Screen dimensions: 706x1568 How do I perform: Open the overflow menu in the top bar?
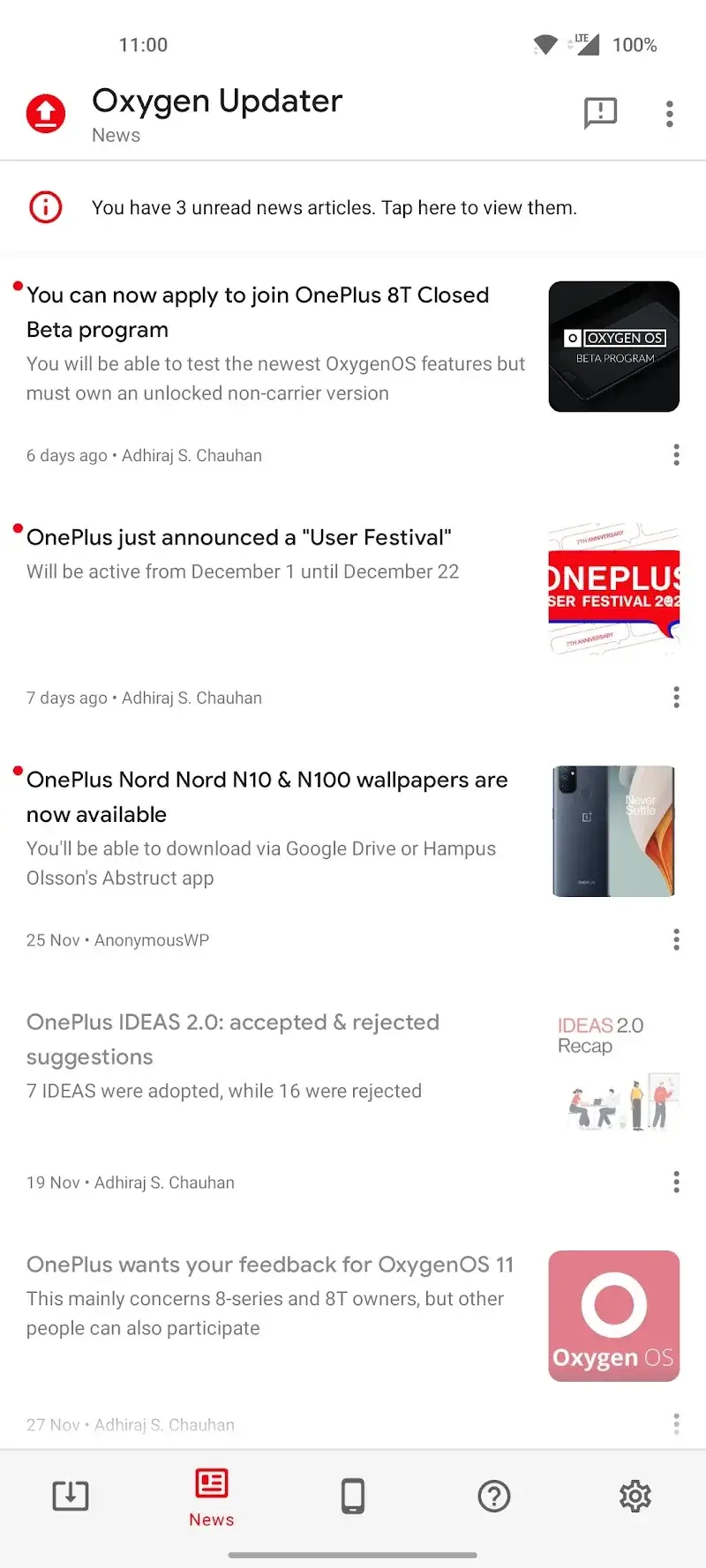669,113
